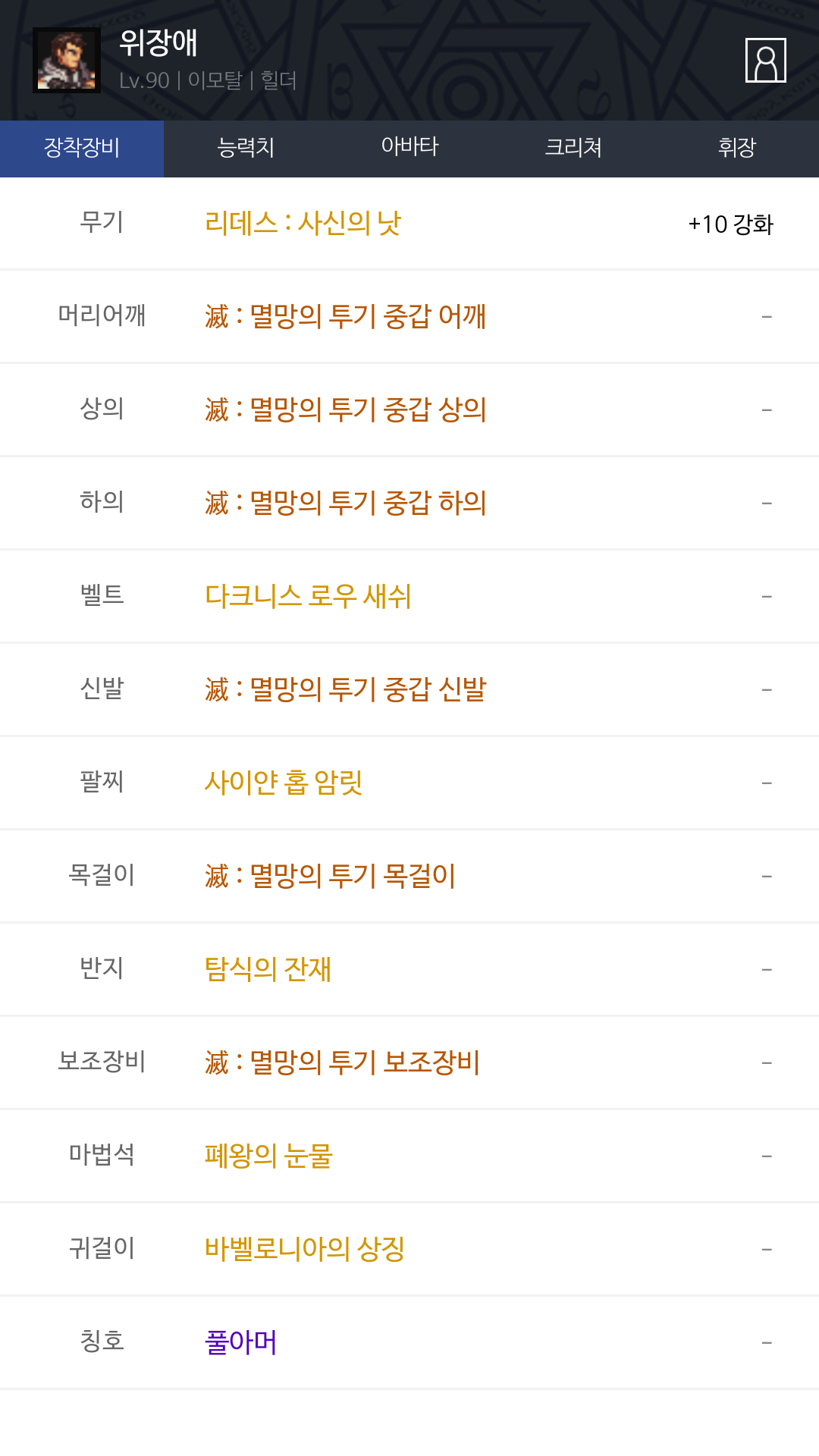This screenshot has height=1456, width=819.
Task: Open belt item 다크니스 로우 새쉬
Action: click(x=308, y=596)
